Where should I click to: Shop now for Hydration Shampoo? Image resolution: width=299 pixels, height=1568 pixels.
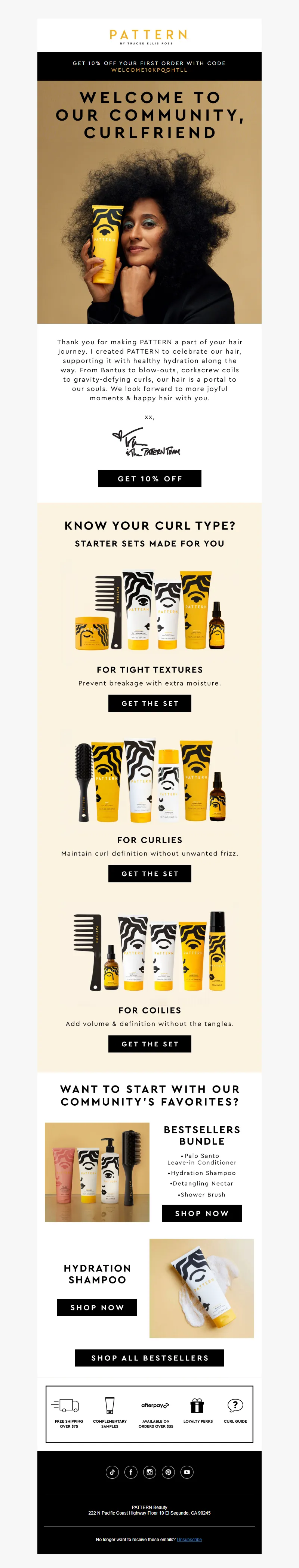pos(97,1307)
